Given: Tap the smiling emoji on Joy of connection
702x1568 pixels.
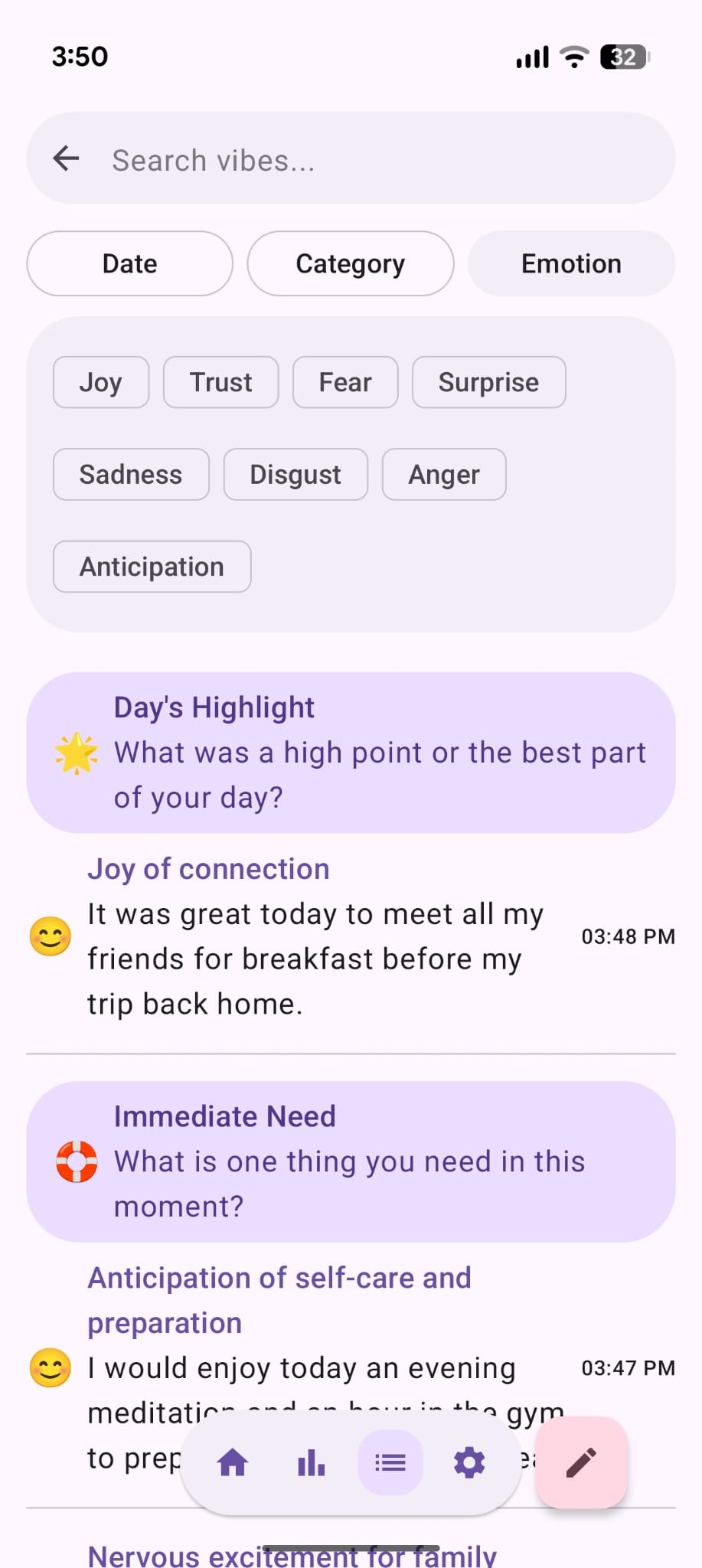Looking at the screenshot, I should (x=49, y=934).
